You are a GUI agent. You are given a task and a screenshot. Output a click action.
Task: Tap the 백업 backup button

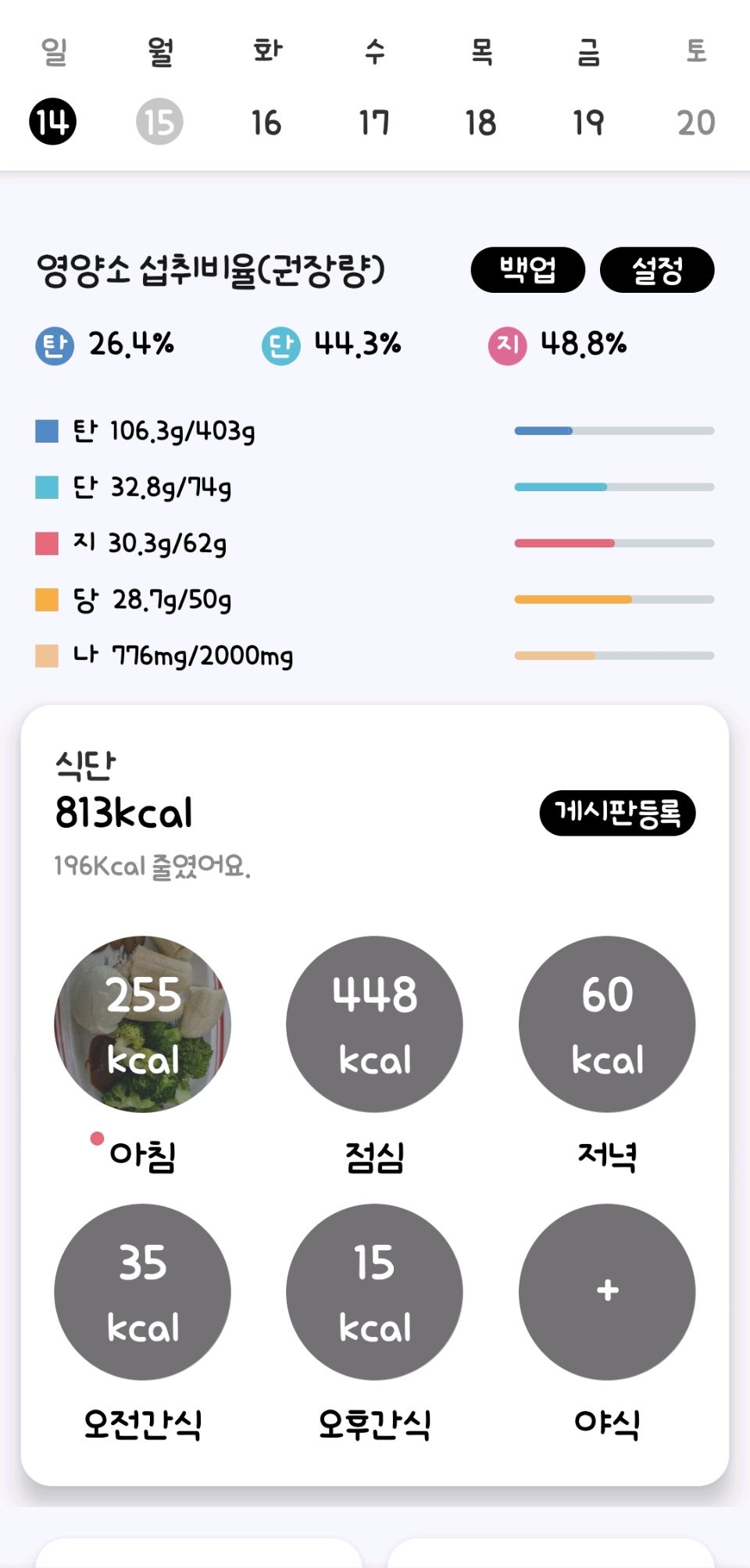[x=527, y=270]
